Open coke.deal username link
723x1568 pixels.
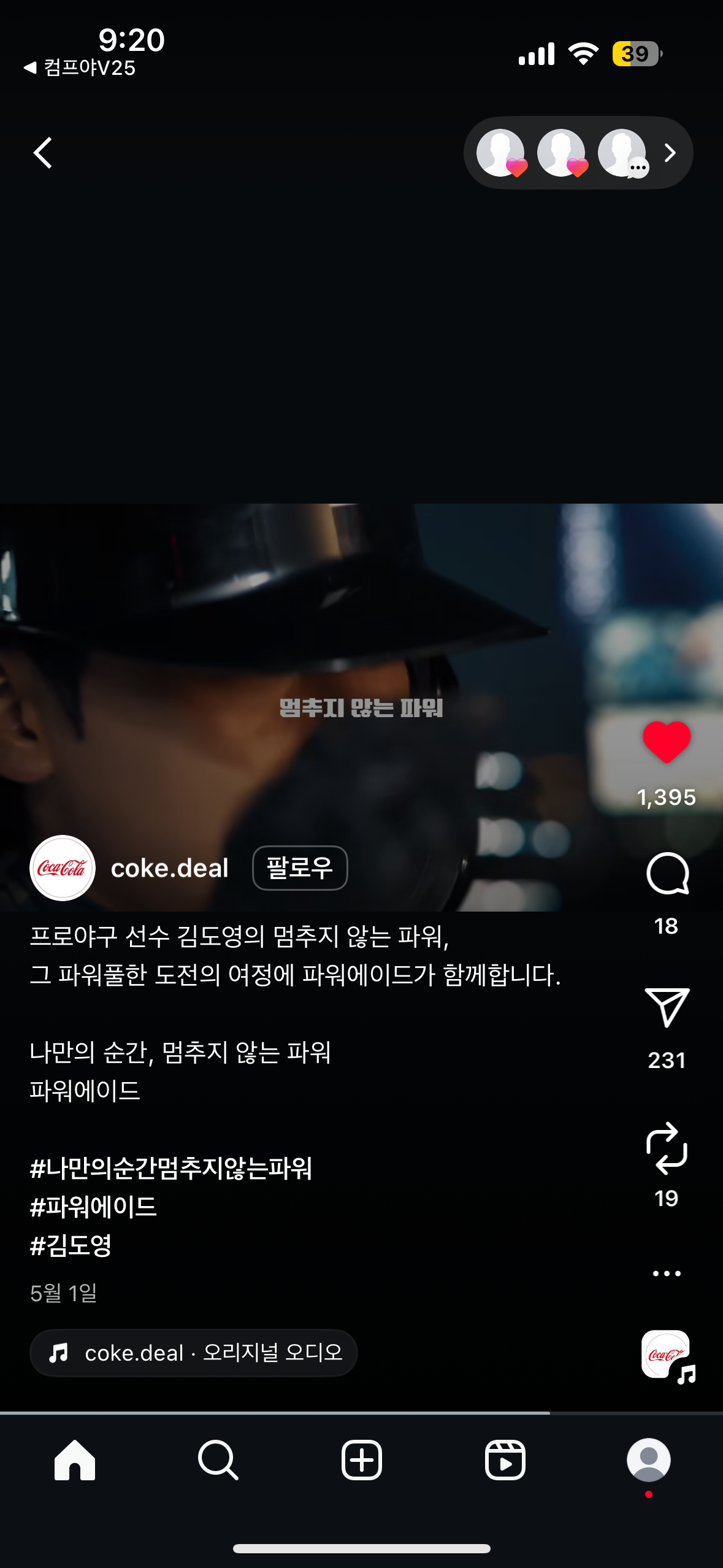pos(169,868)
